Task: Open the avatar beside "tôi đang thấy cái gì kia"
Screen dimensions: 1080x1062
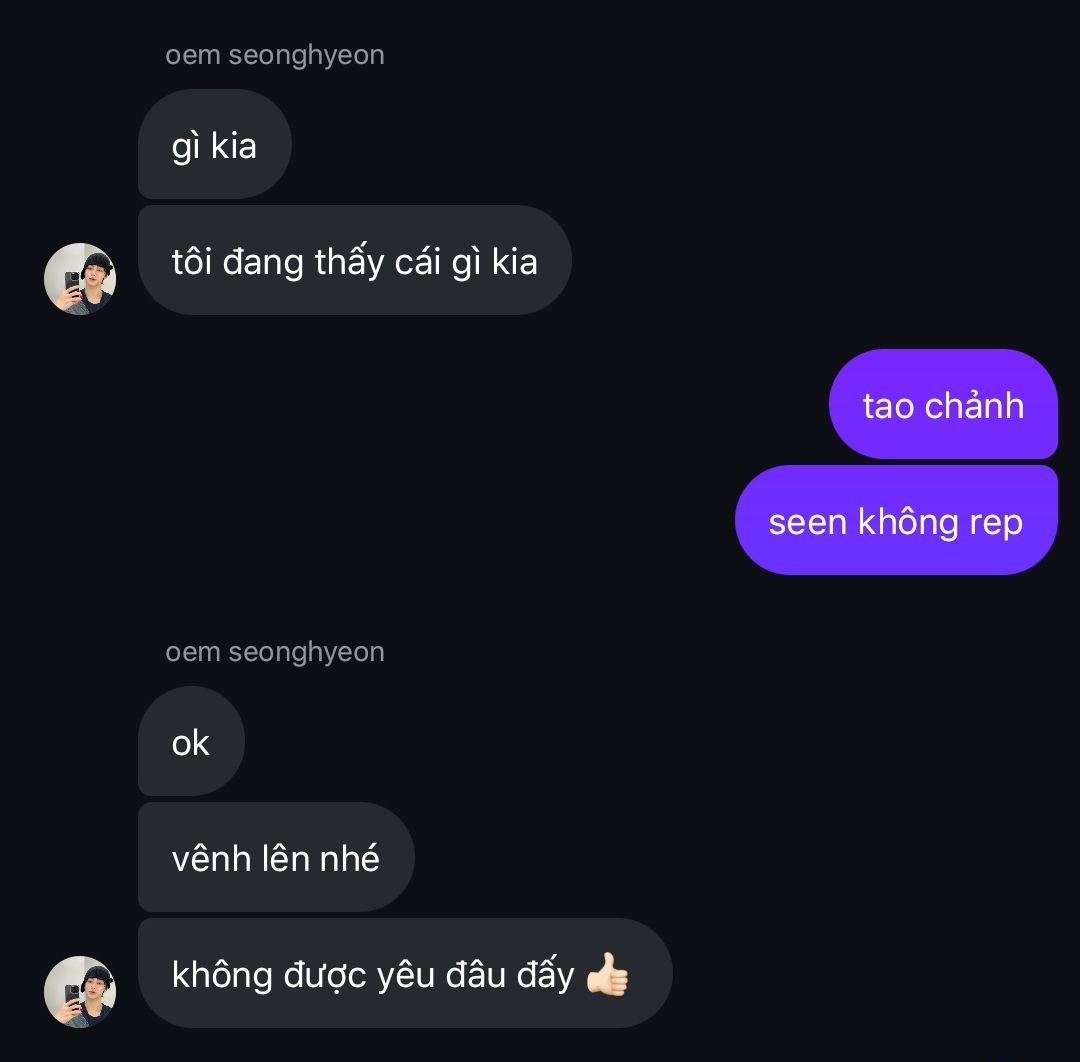Action: [x=80, y=279]
